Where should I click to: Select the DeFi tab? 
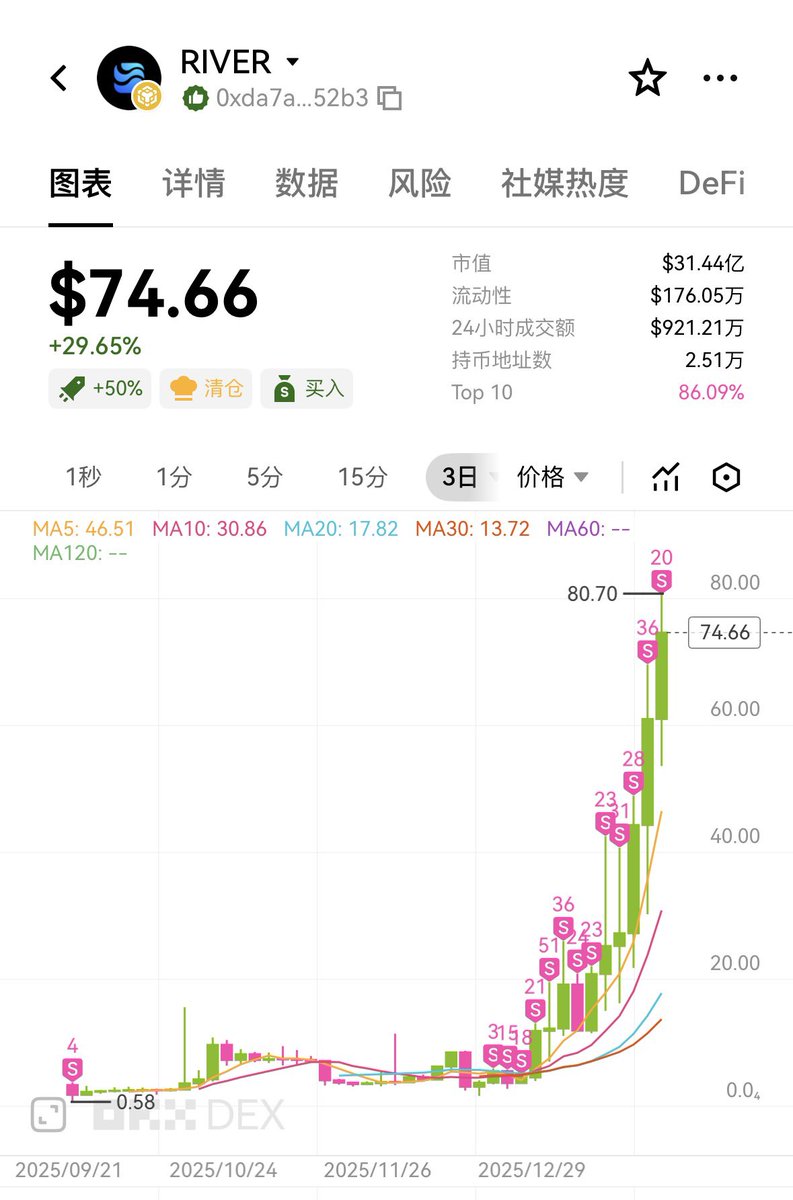(x=711, y=183)
